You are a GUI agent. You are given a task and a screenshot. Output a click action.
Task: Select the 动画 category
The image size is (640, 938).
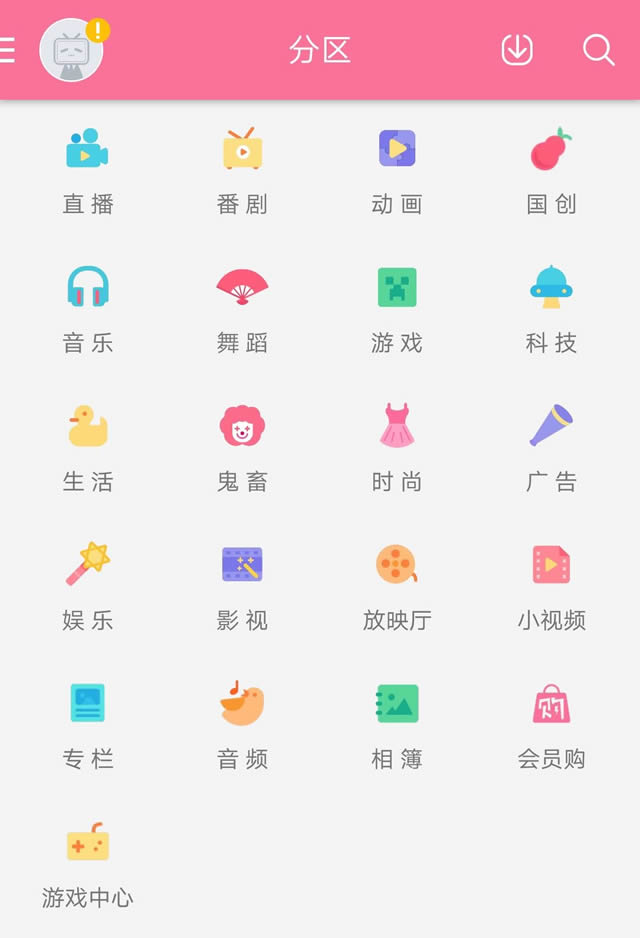[397, 170]
